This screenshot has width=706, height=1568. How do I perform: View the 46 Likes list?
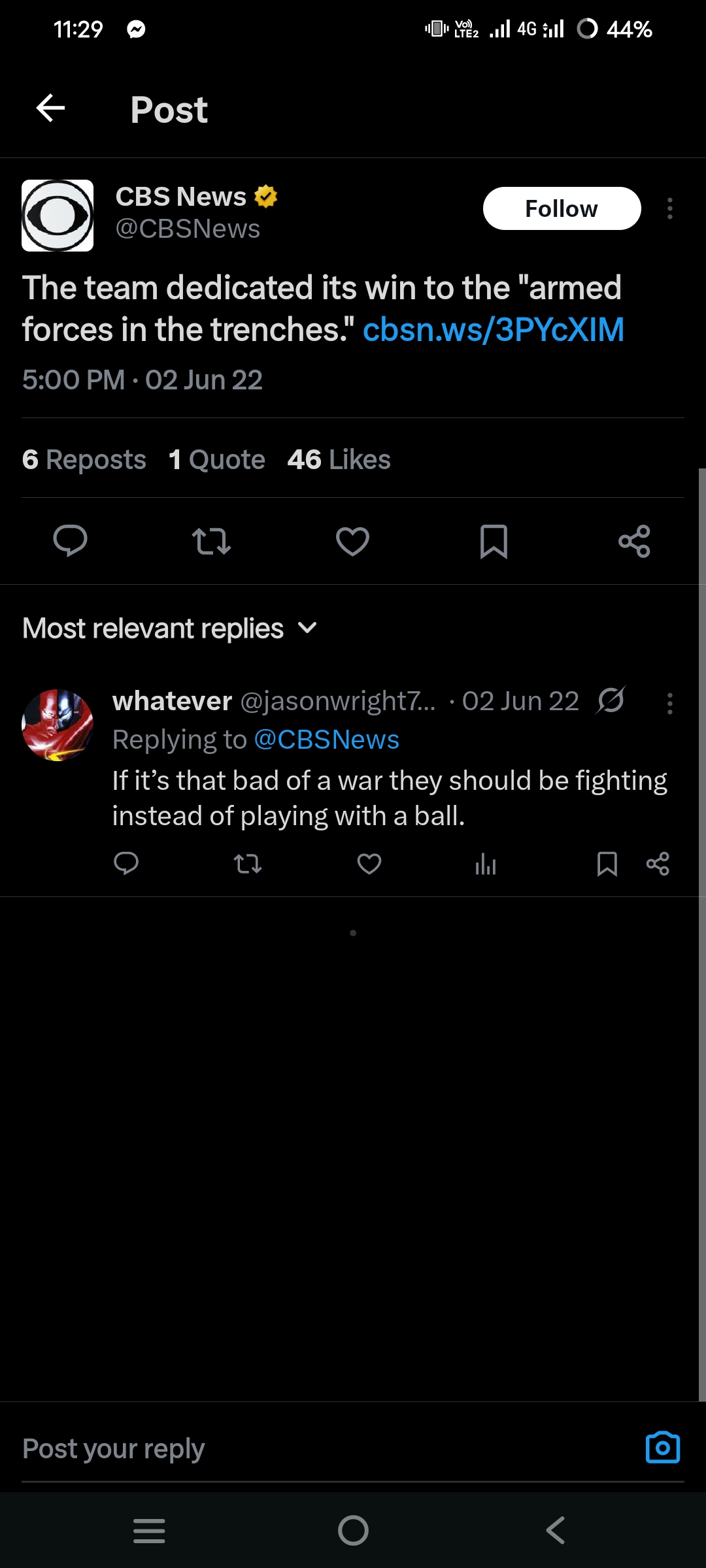tap(339, 460)
